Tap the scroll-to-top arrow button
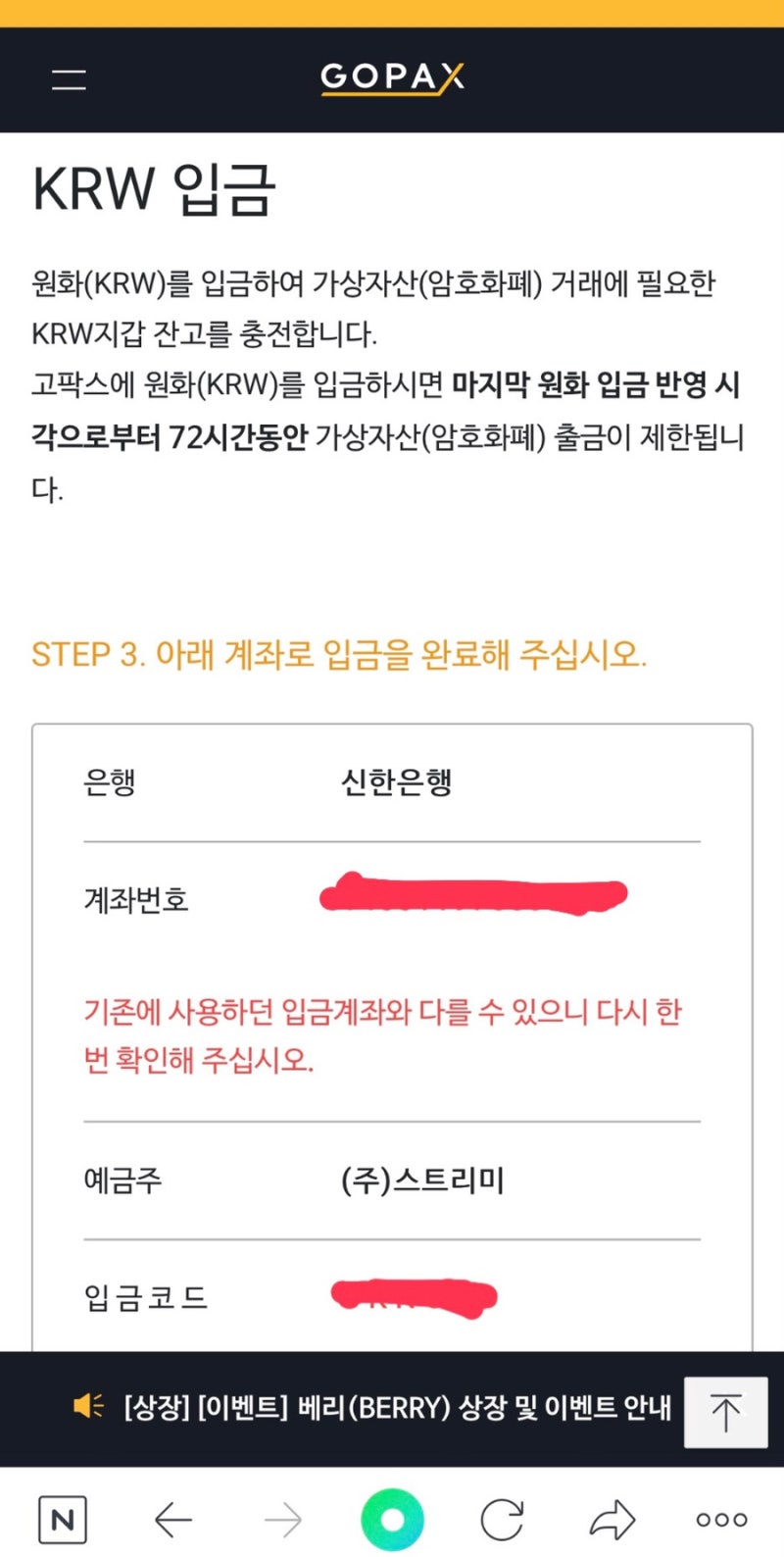This screenshot has width=784, height=1557. pyautogui.click(x=726, y=1413)
